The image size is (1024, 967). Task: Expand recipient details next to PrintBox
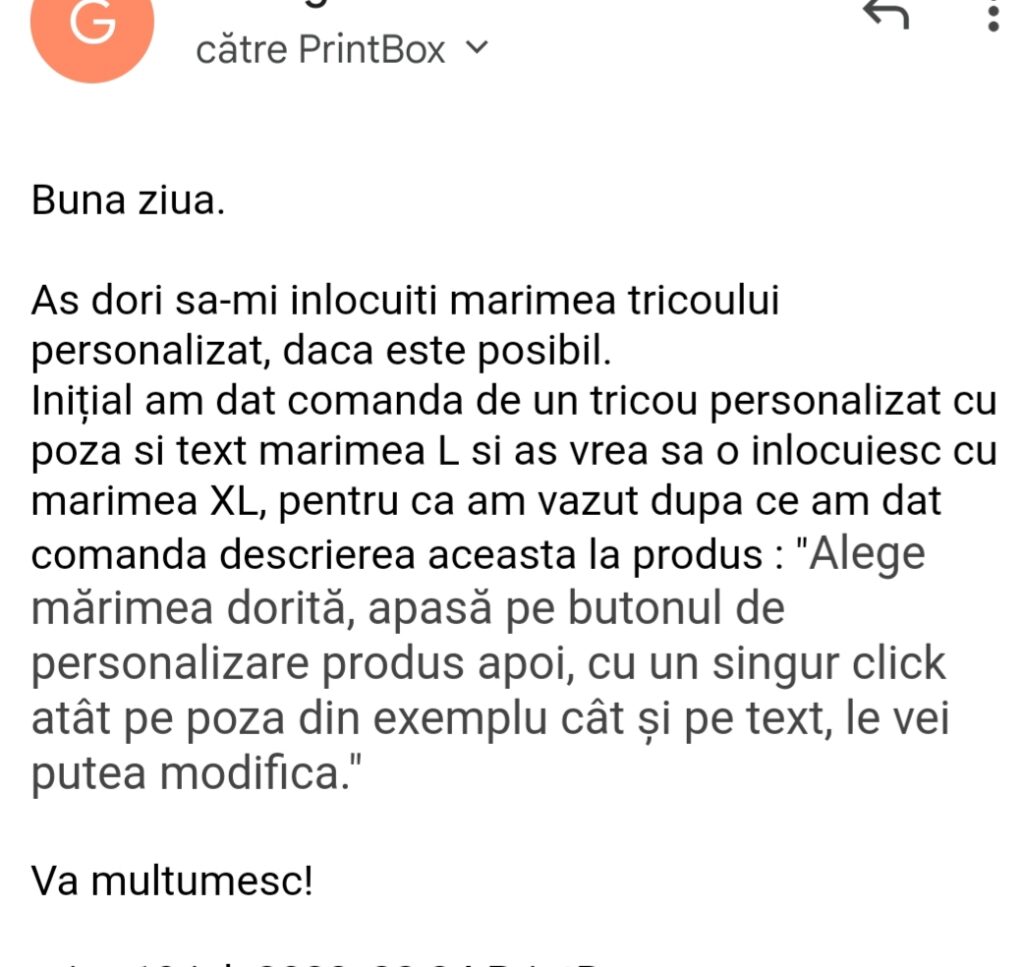[478, 47]
